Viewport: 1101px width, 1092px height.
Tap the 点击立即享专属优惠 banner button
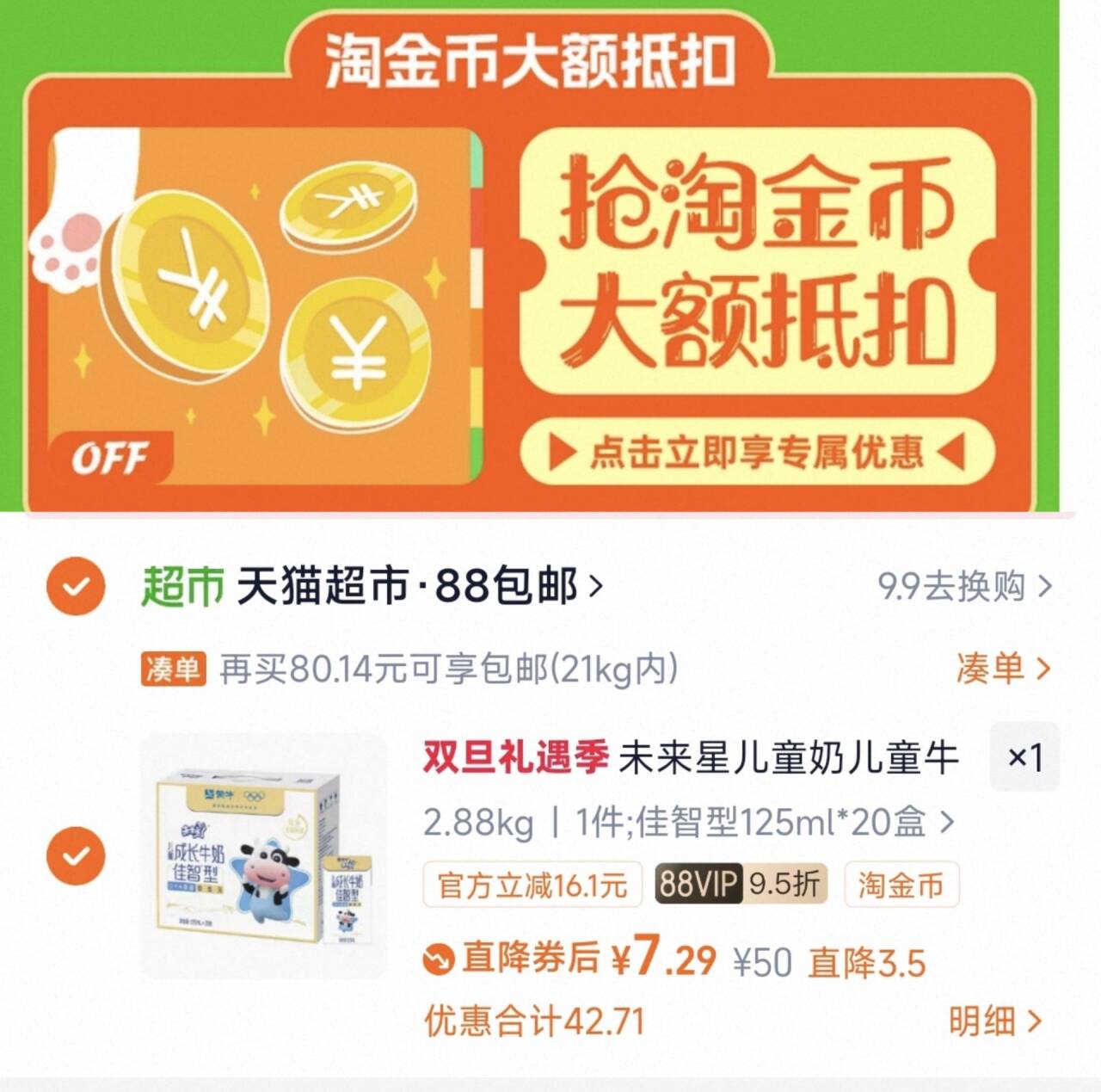755,453
